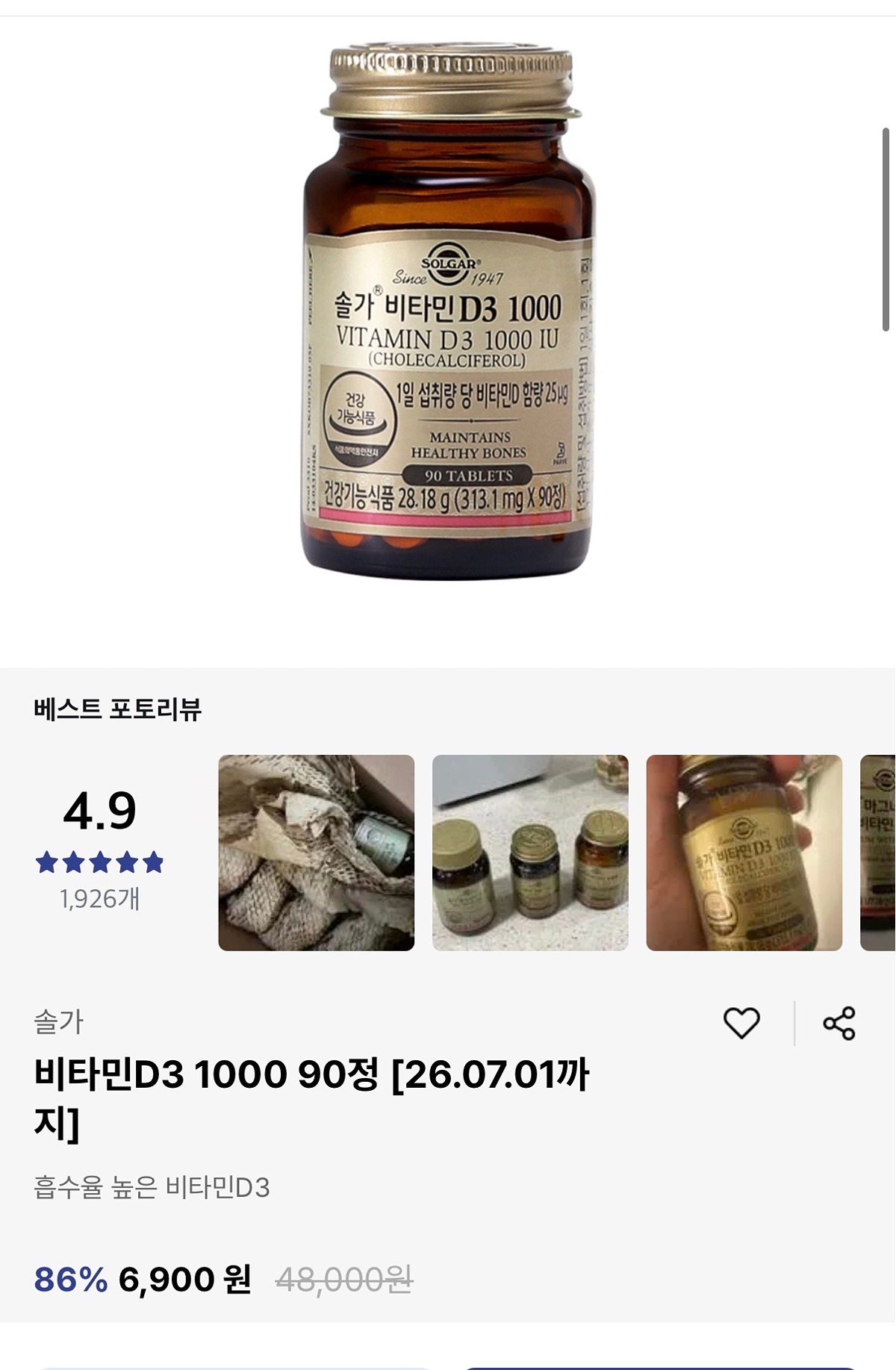Open the review photo showing three bottles
The image size is (896, 1370).
530,853
